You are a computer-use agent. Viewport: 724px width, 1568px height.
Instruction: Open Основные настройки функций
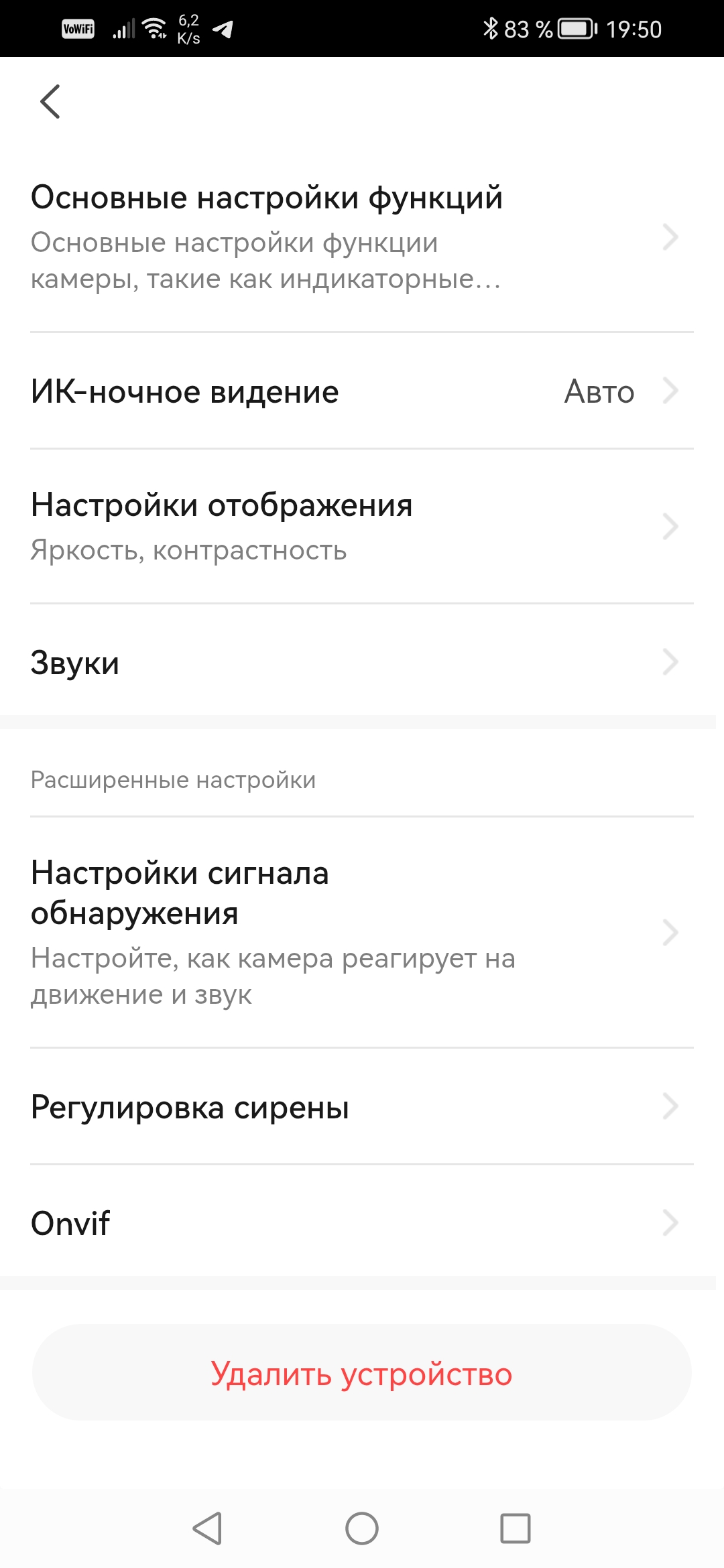tap(362, 237)
